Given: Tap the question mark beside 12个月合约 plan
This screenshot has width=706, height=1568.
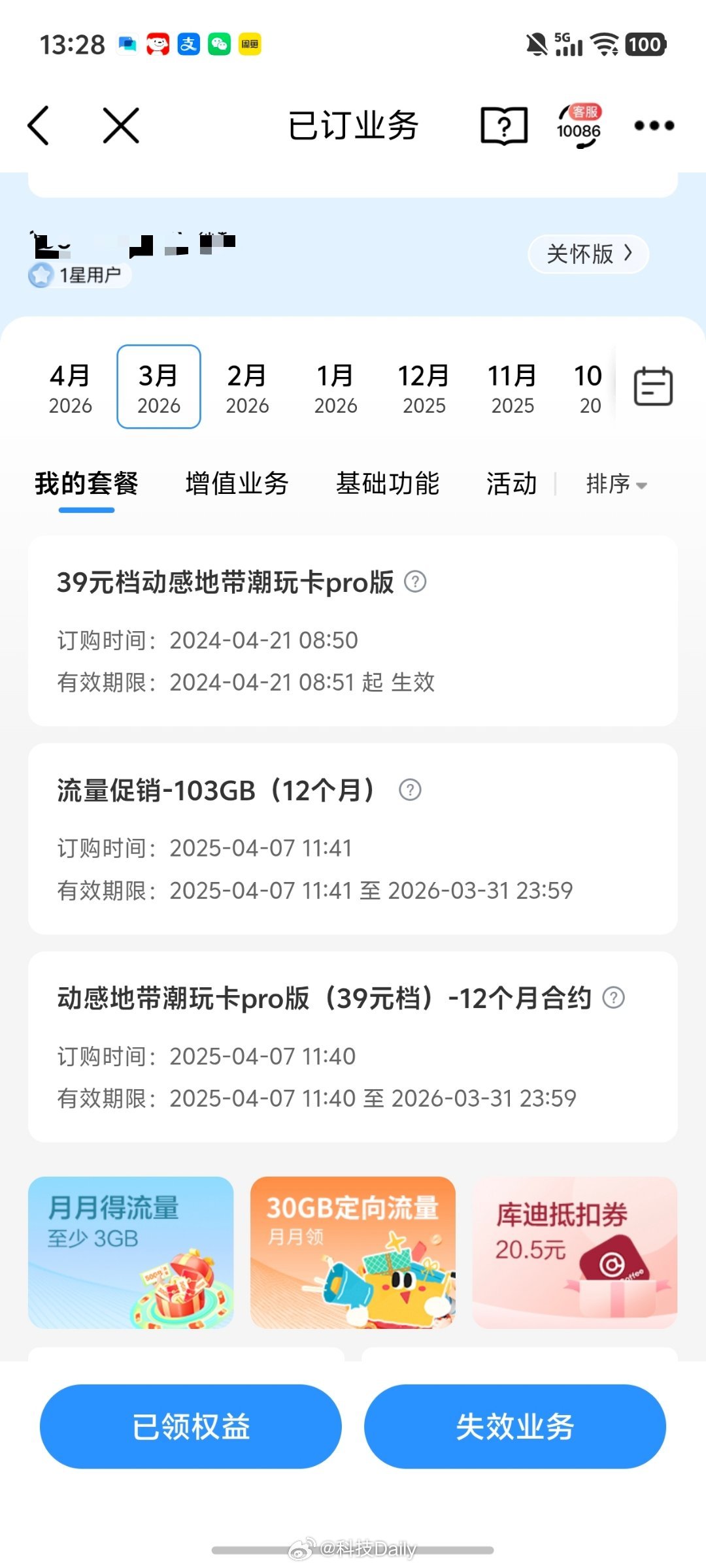Looking at the screenshot, I should pos(613,997).
